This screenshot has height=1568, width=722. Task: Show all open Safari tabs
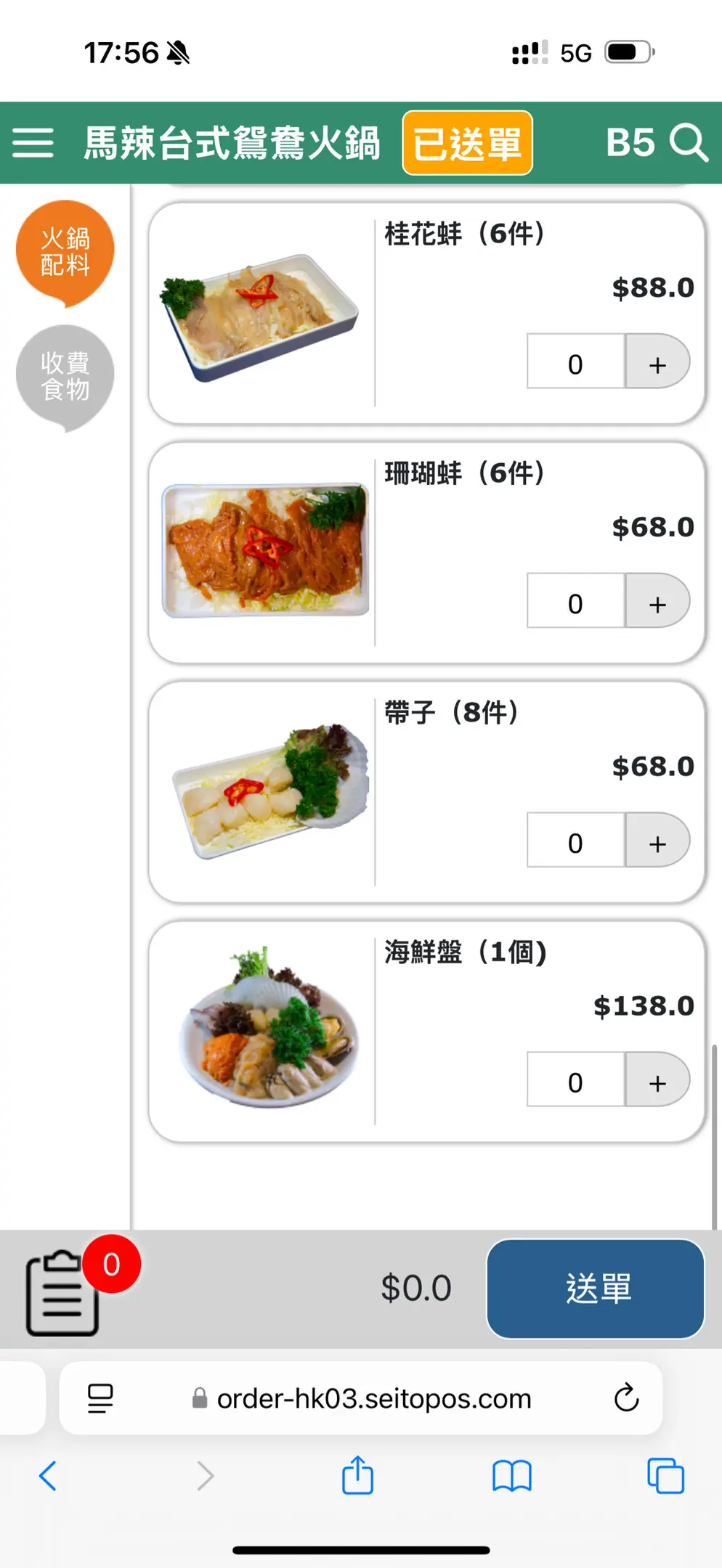click(x=665, y=1476)
